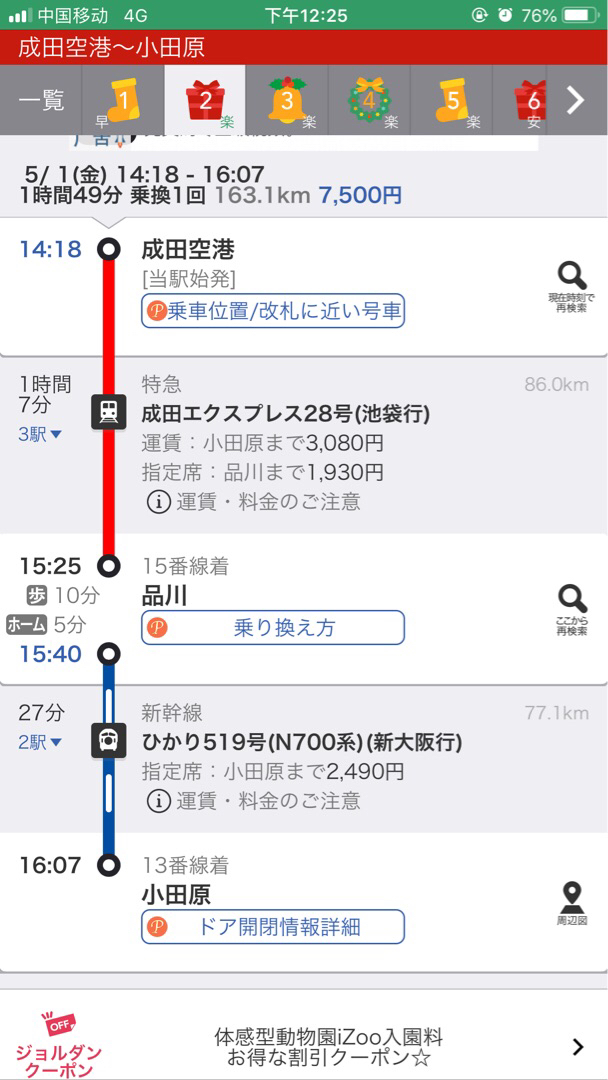Open 乗車位置/改札に近い号車 info

pyautogui.click(x=273, y=311)
